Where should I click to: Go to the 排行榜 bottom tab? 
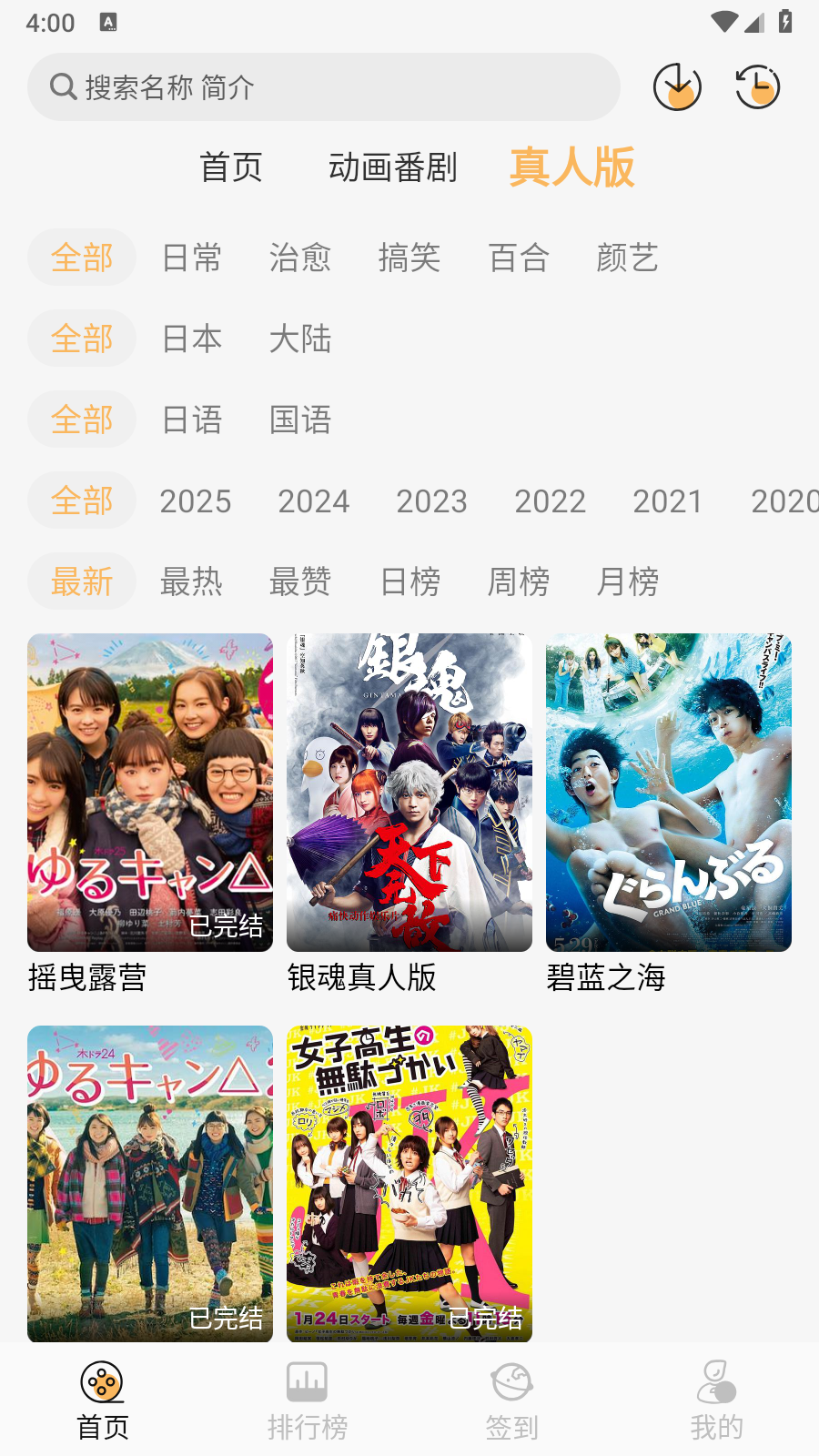308,1401
